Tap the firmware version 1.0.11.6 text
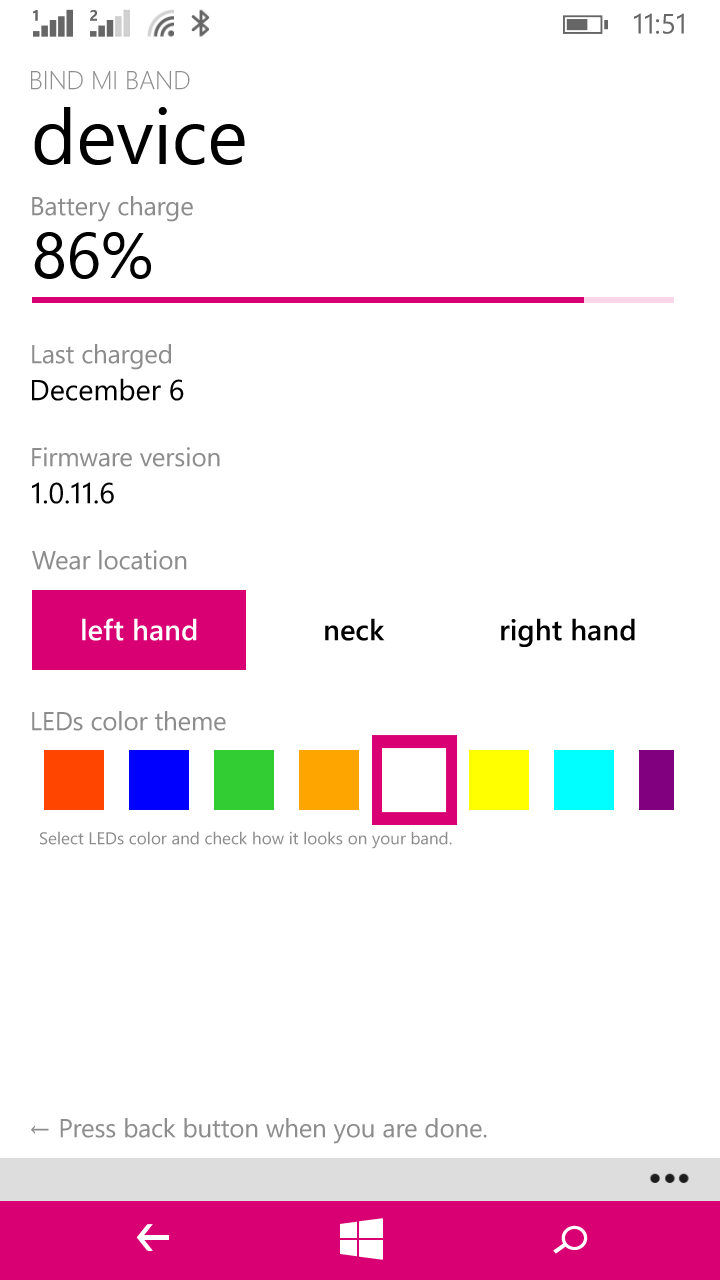This screenshot has height=1280, width=720. point(71,493)
